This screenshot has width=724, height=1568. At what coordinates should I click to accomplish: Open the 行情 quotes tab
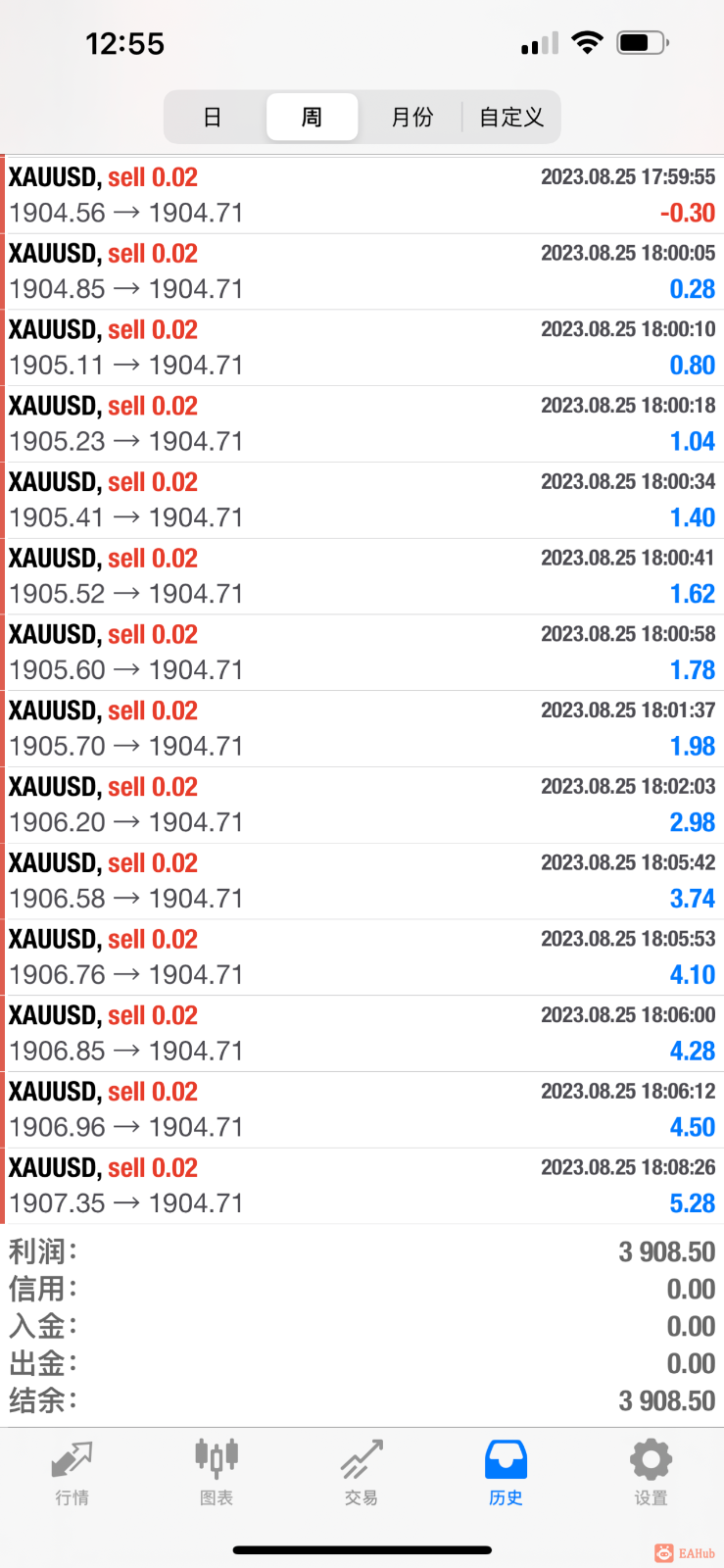click(x=72, y=1472)
